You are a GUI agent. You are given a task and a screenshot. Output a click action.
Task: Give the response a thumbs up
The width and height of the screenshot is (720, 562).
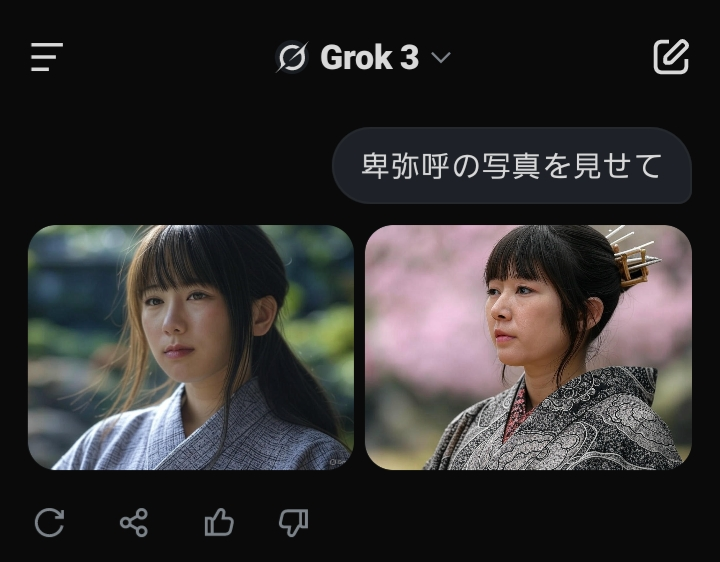(x=219, y=522)
